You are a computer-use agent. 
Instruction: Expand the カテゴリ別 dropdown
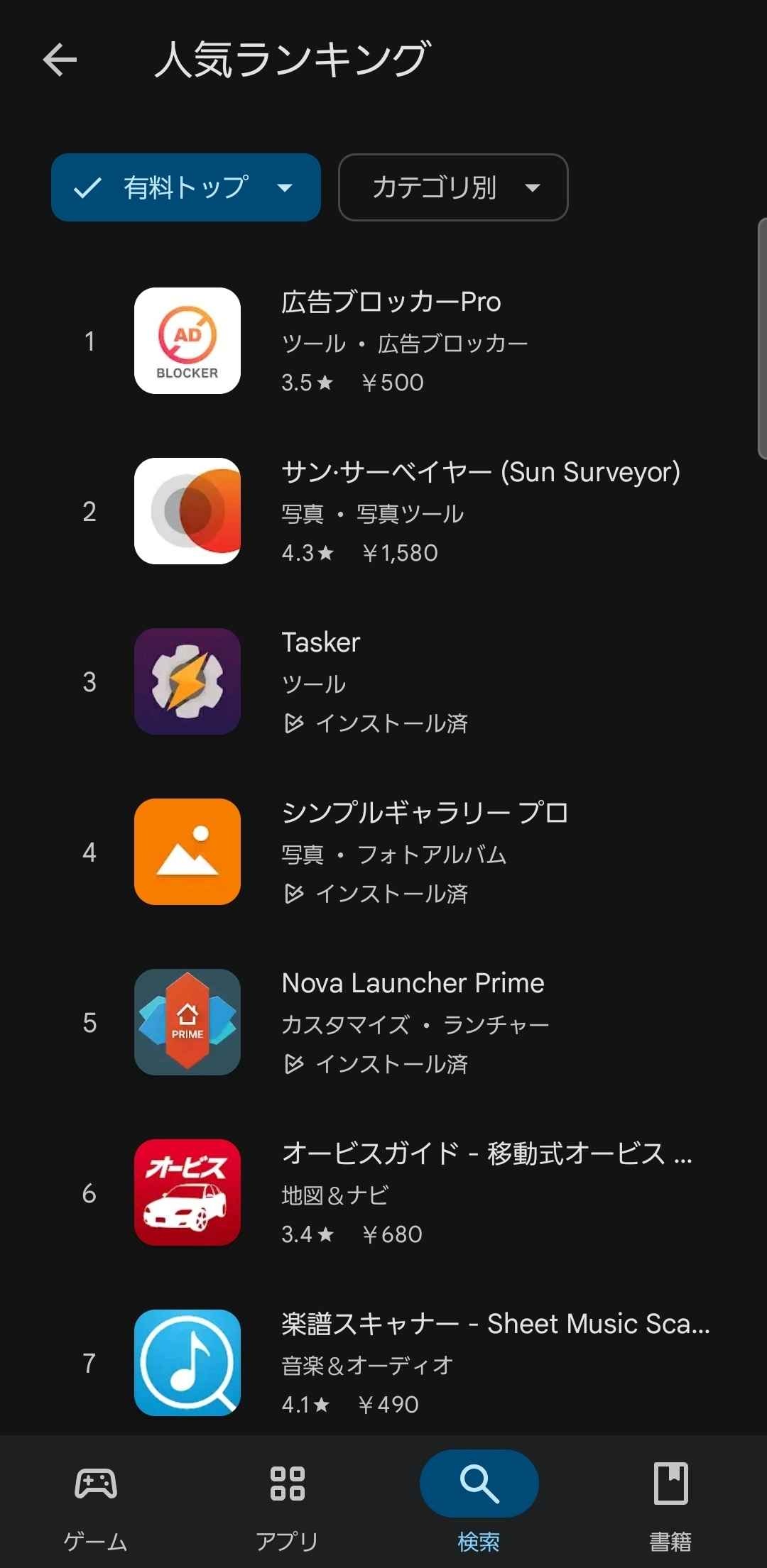453,187
